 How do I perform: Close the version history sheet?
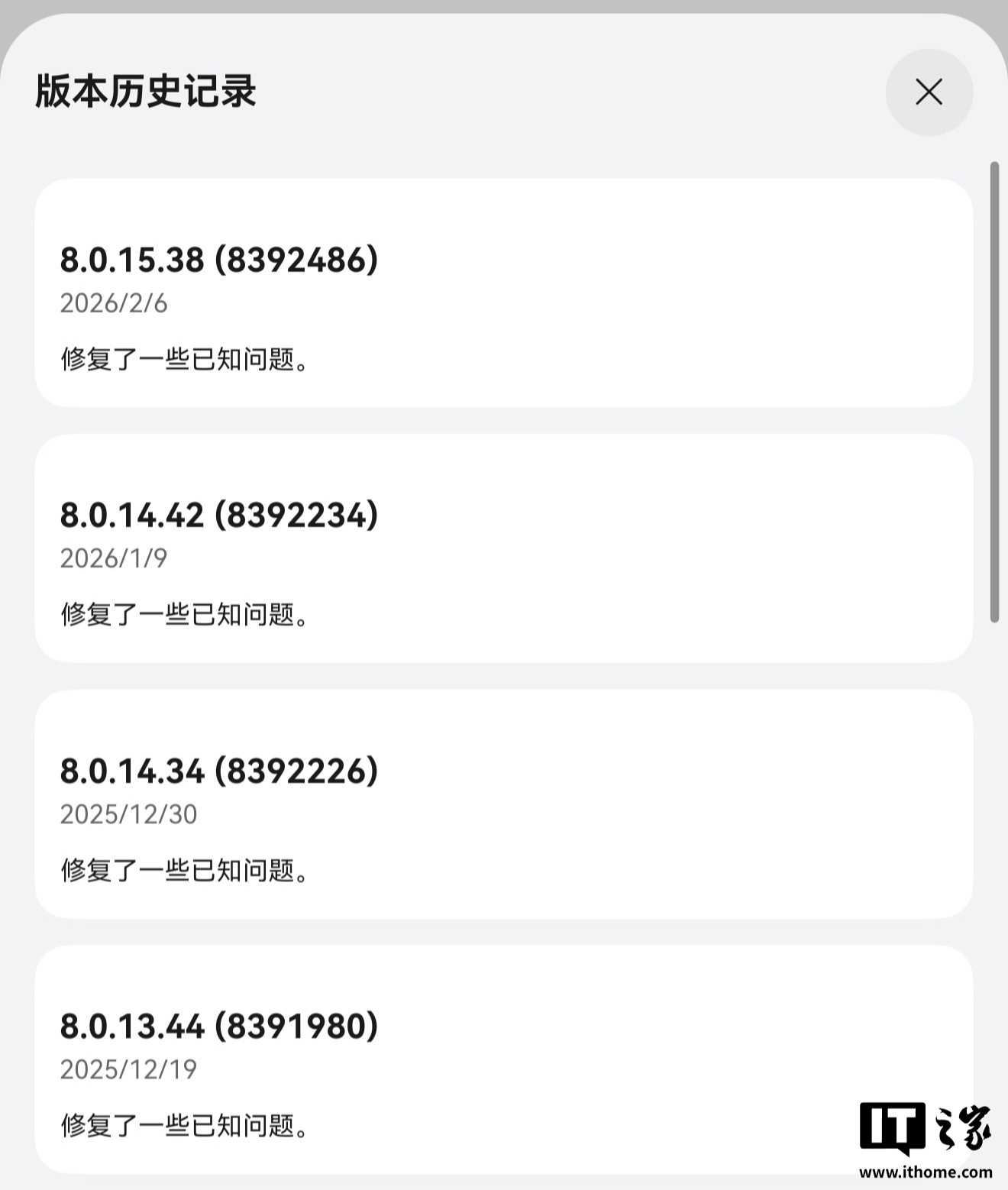929,92
